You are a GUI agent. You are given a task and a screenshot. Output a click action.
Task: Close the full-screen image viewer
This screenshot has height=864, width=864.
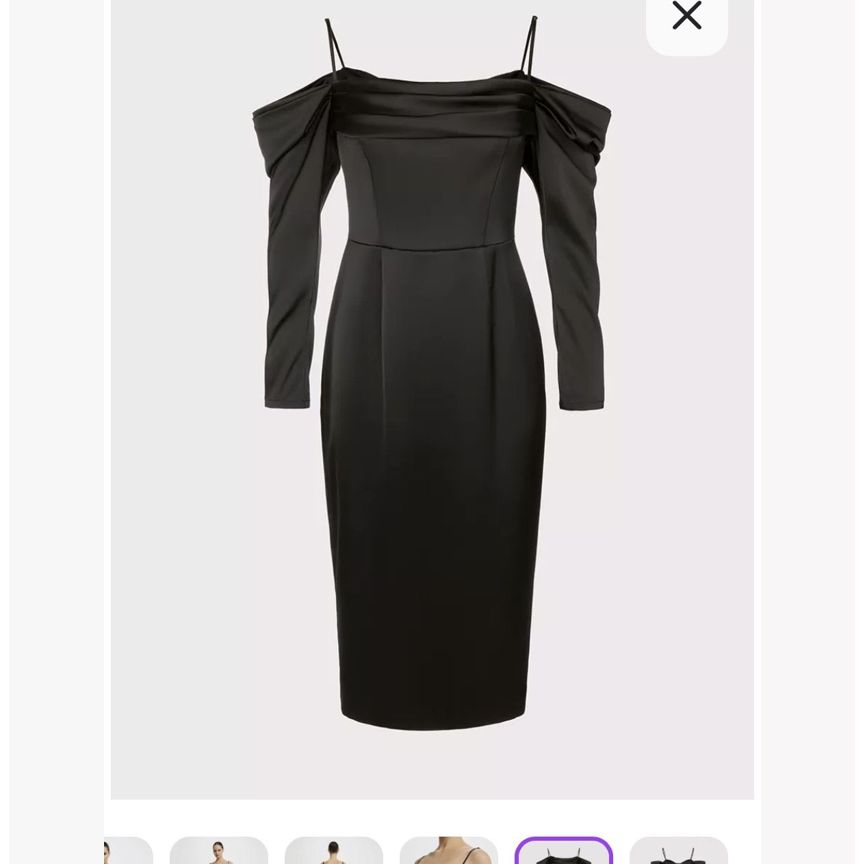click(x=687, y=17)
